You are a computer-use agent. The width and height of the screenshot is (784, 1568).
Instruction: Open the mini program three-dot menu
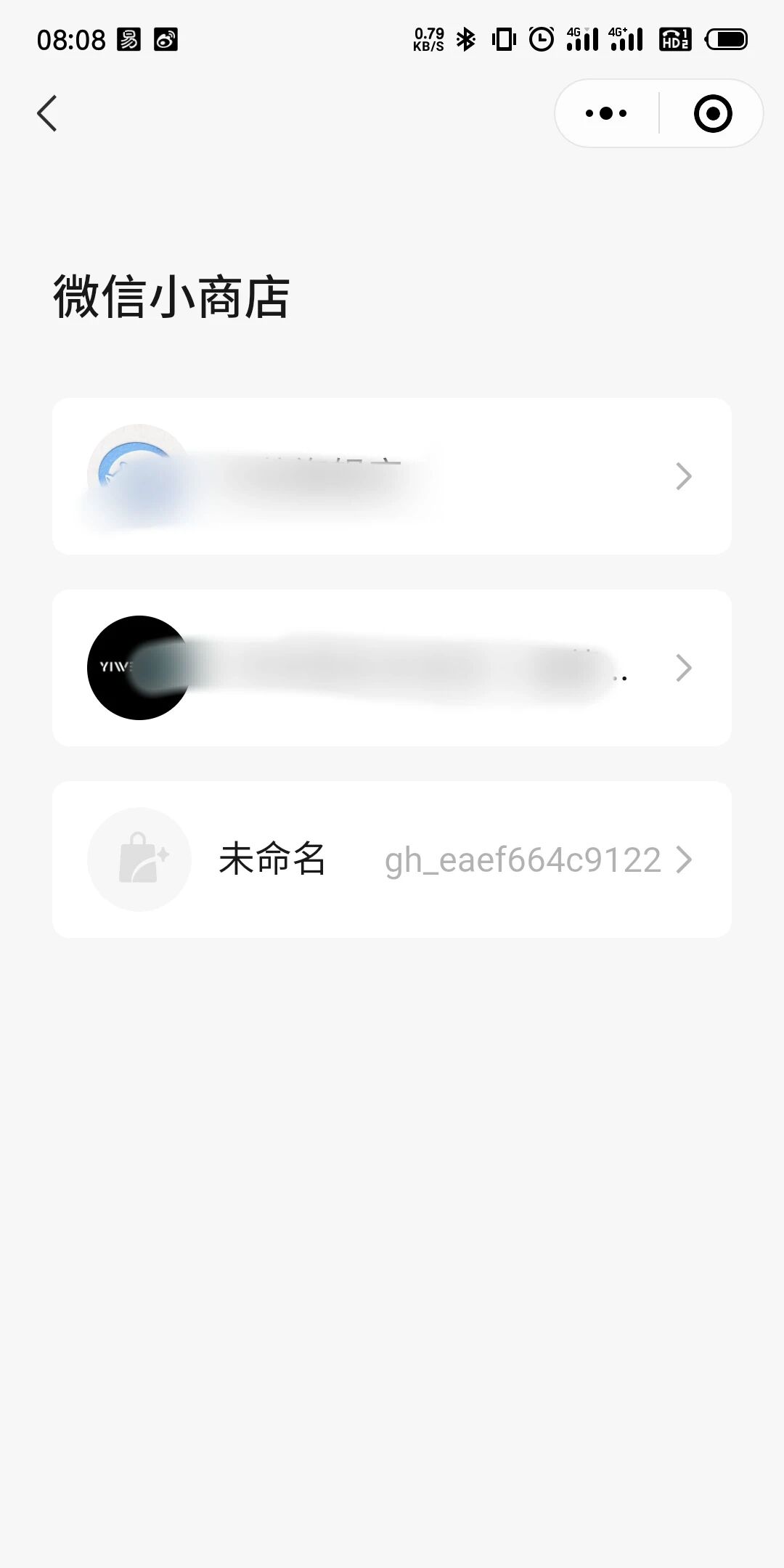point(606,113)
